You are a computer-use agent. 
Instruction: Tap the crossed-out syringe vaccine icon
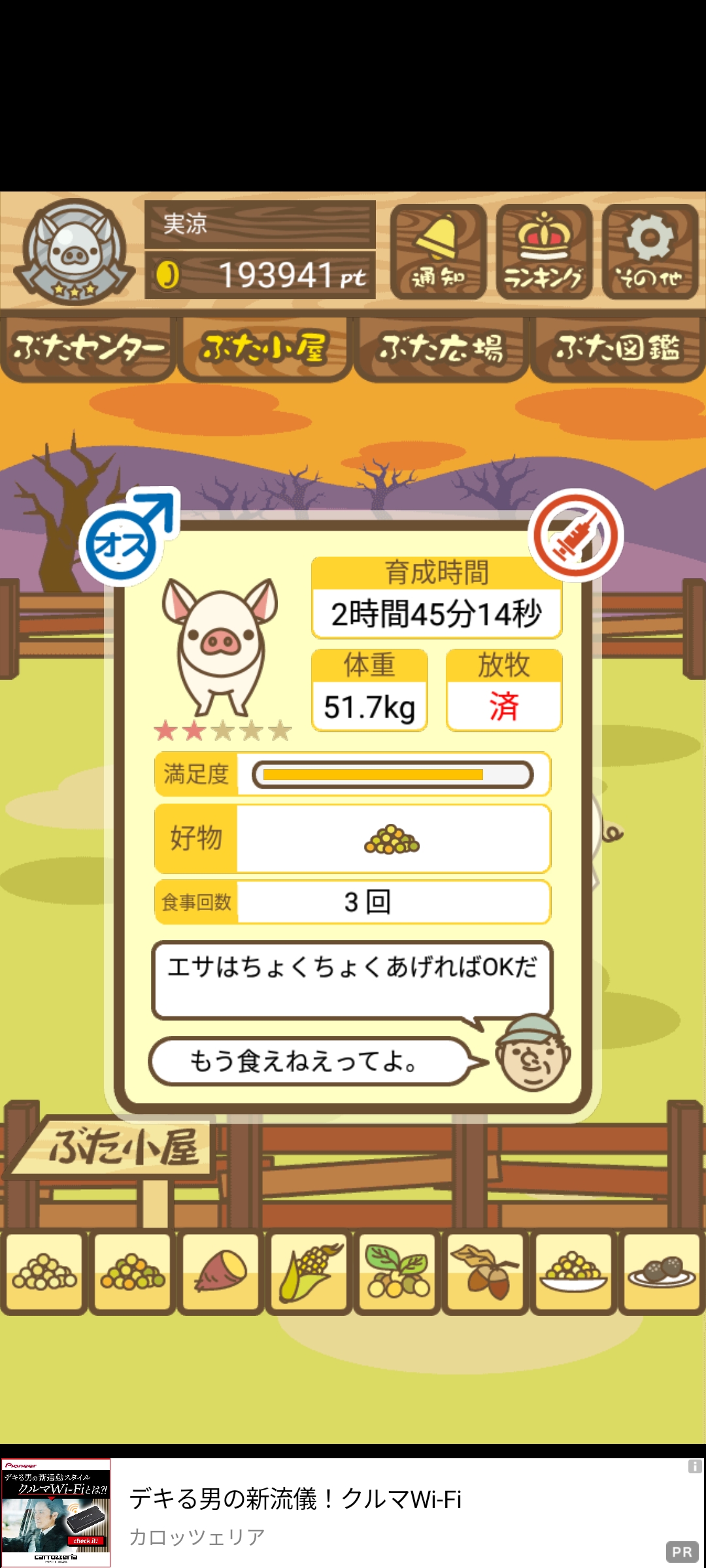coord(575,536)
